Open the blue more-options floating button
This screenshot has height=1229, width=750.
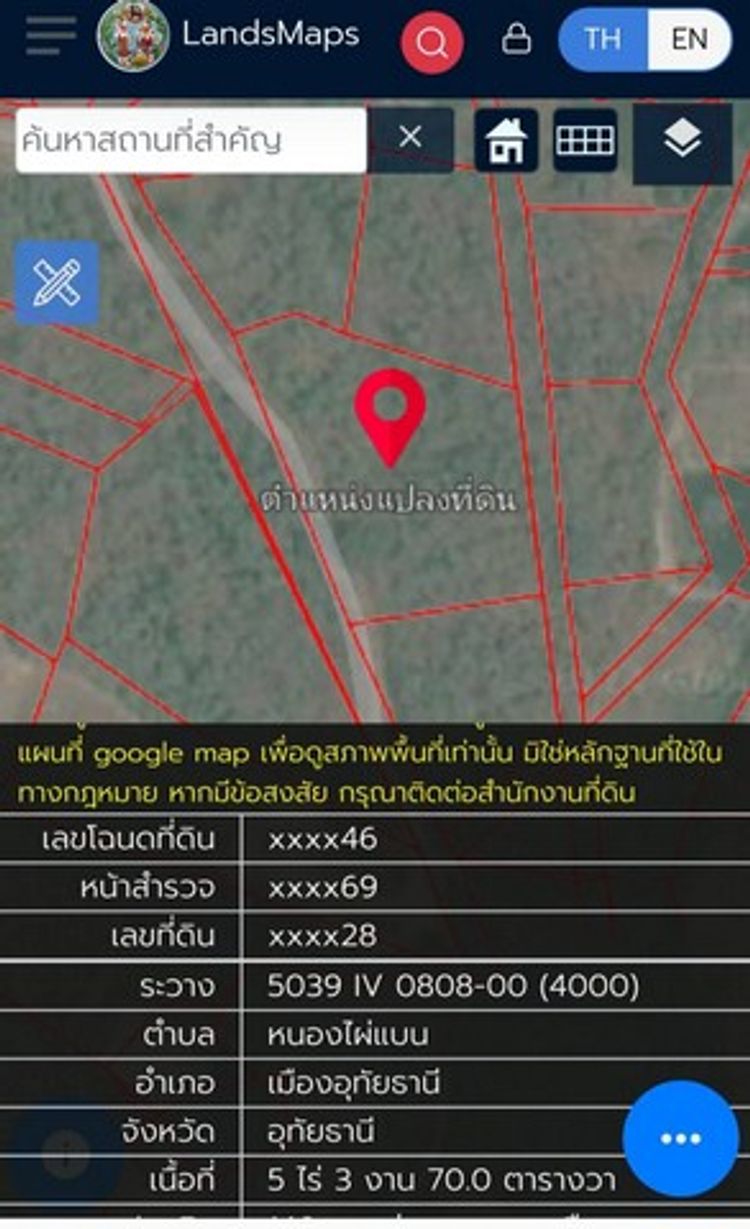pyautogui.click(x=680, y=1138)
